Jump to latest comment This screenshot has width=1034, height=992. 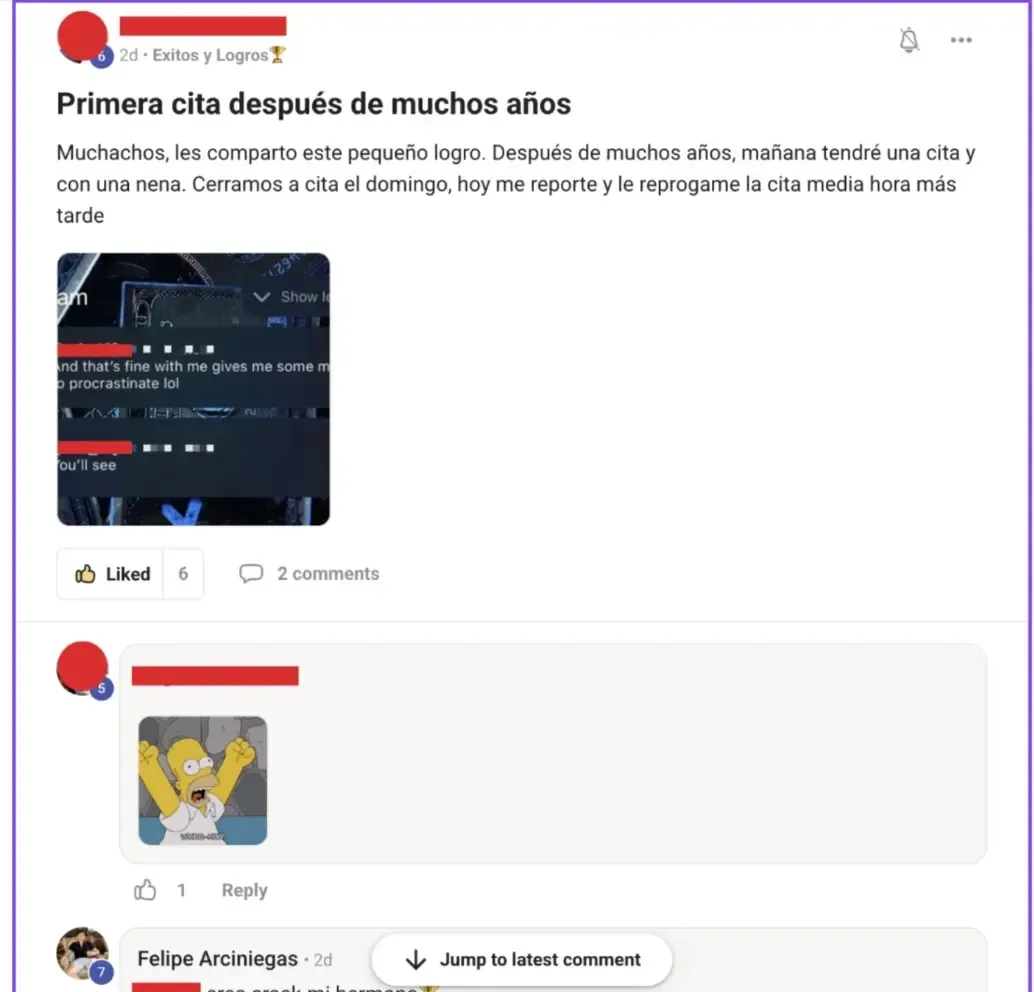click(521, 960)
